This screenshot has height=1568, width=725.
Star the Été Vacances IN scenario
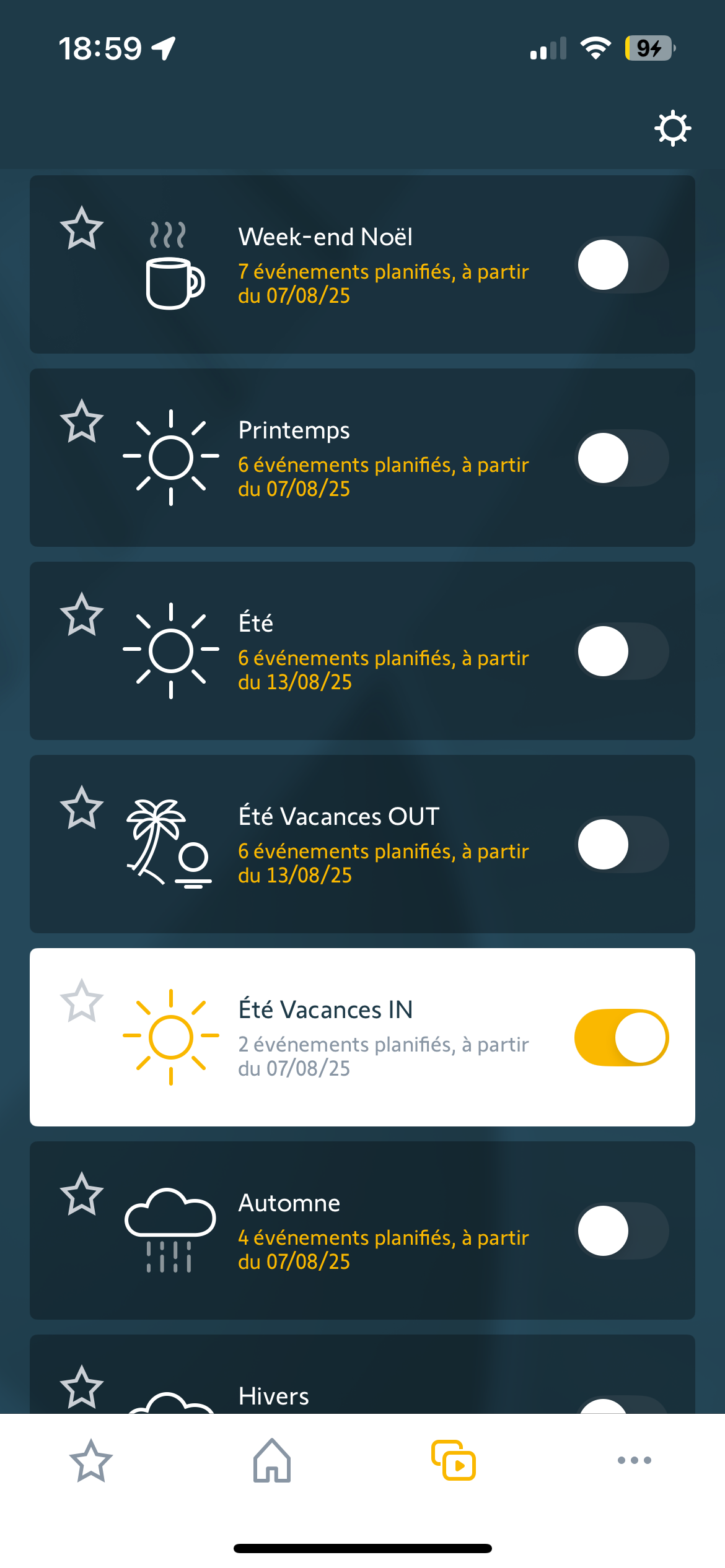click(82, 1001)
